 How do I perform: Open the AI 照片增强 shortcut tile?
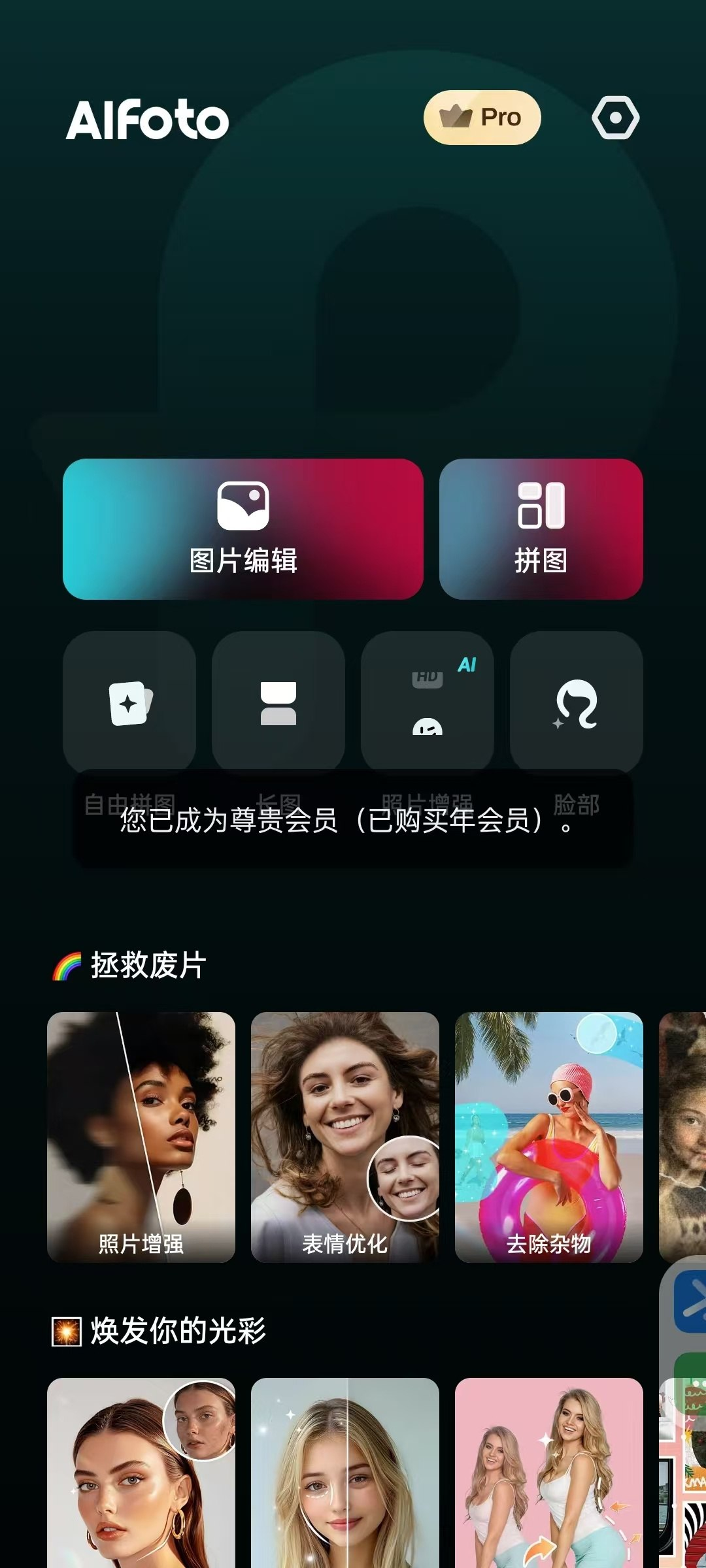click(428, 702)
